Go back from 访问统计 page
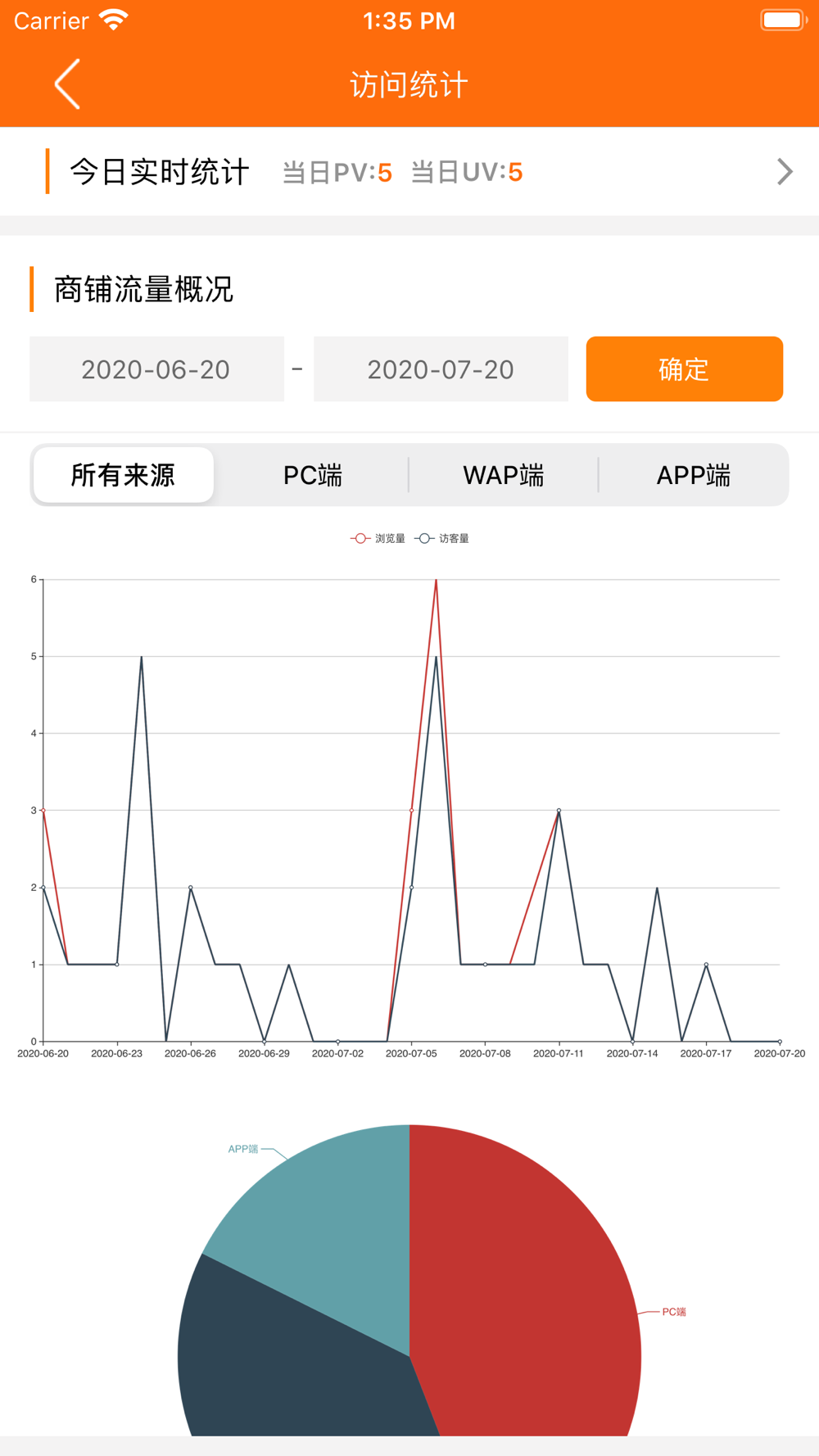Screen dimensions: 819x1456 click(x=67, y=84)
